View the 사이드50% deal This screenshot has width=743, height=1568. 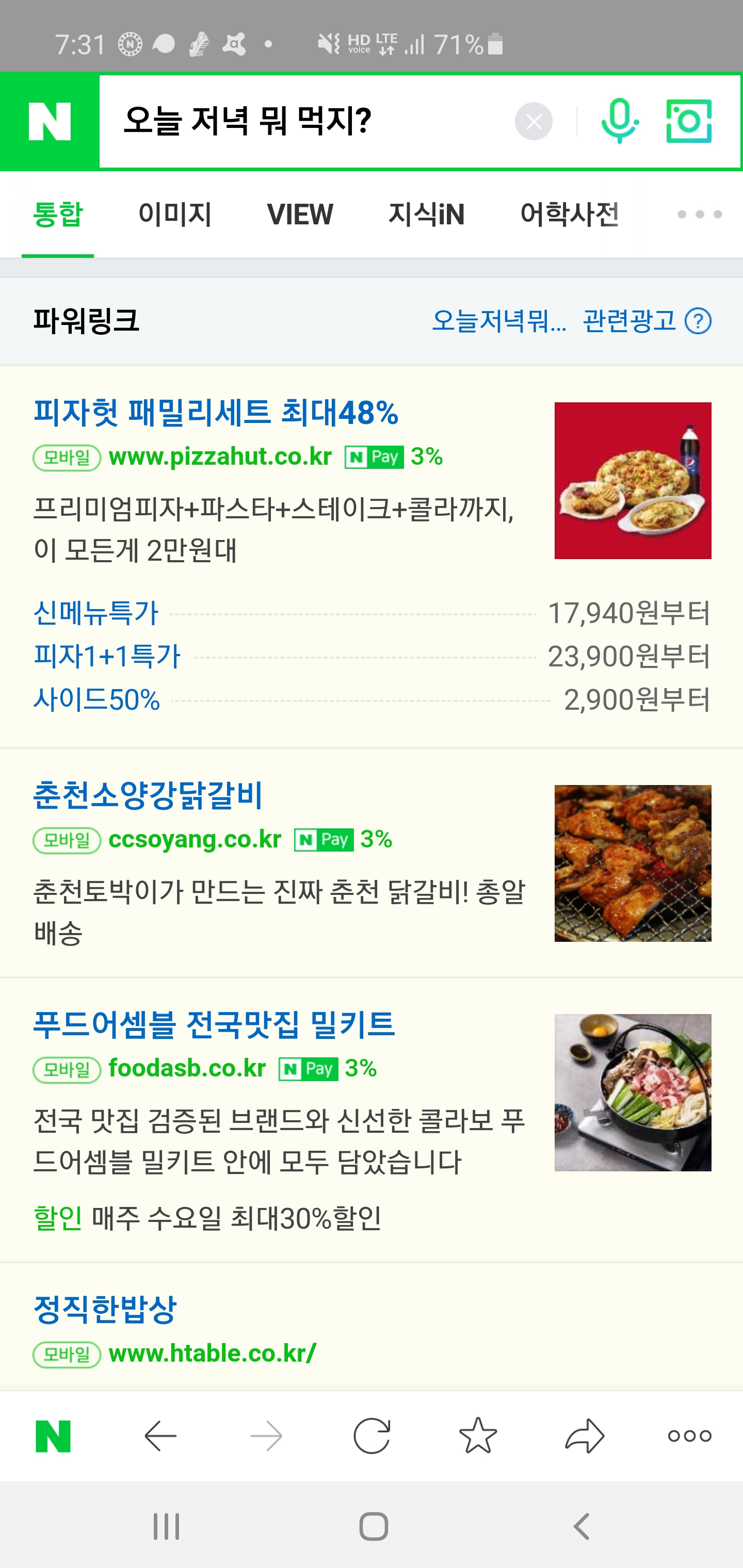tap(97, 700)
